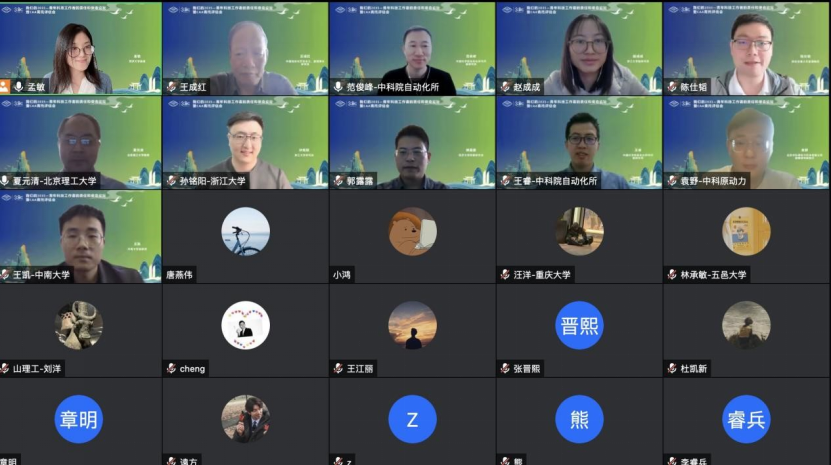Tap 山理工-刘洋 participant tile

(80, 329)
